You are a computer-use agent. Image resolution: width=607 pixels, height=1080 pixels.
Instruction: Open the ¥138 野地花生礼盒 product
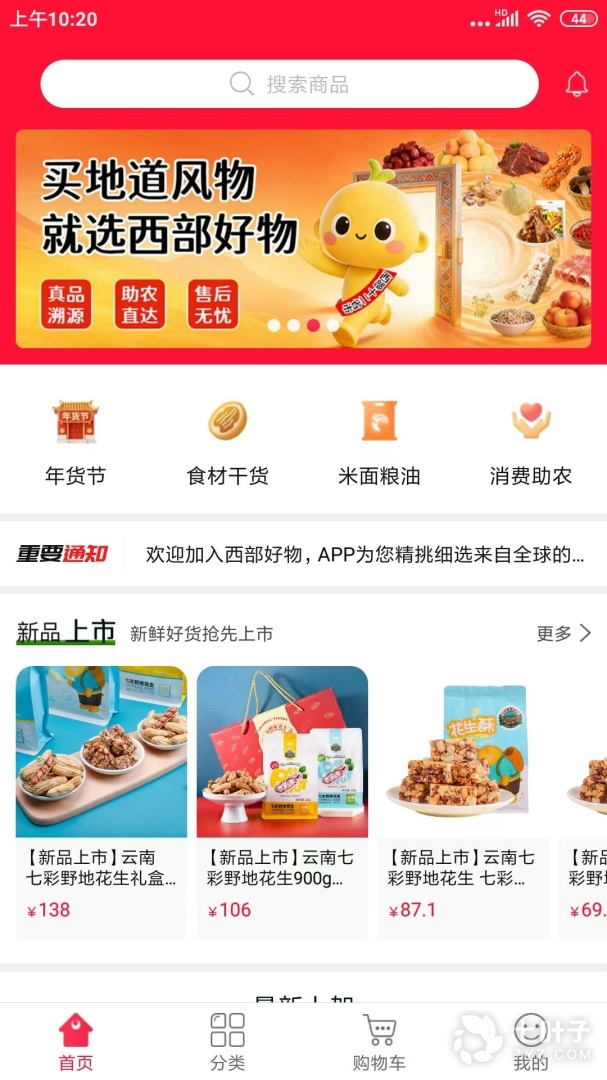tap(101, 800)
